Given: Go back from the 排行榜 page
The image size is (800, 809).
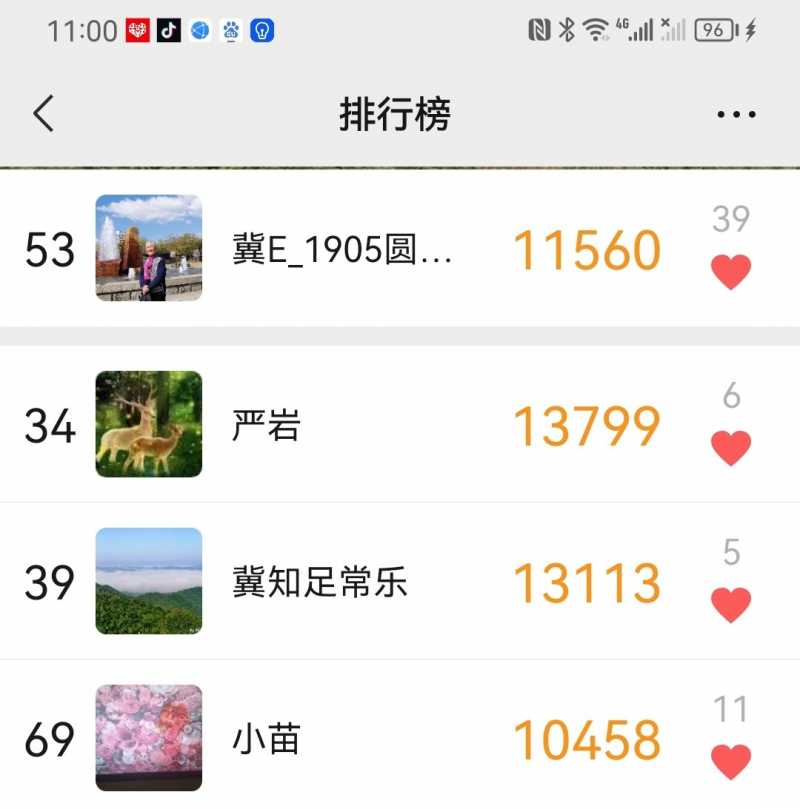Looking at the screenshot, I should click(43, 114).
